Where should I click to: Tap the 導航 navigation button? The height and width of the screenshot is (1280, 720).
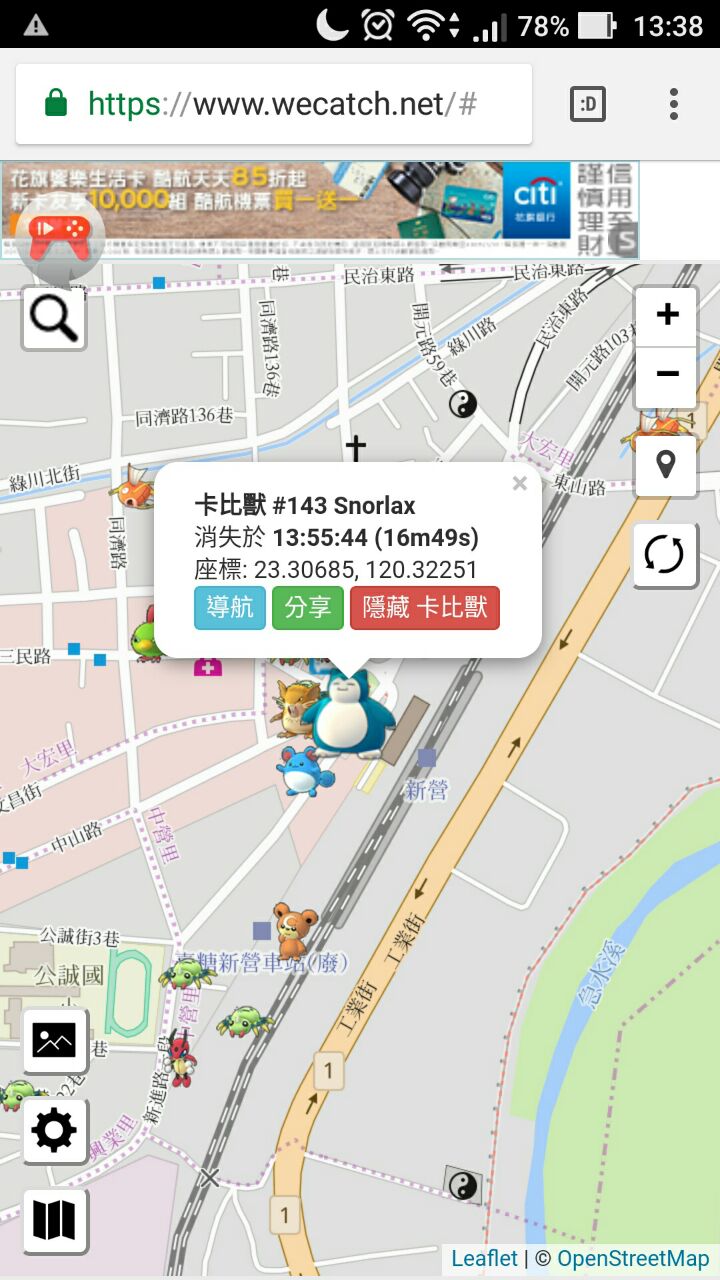click(230, 607)
